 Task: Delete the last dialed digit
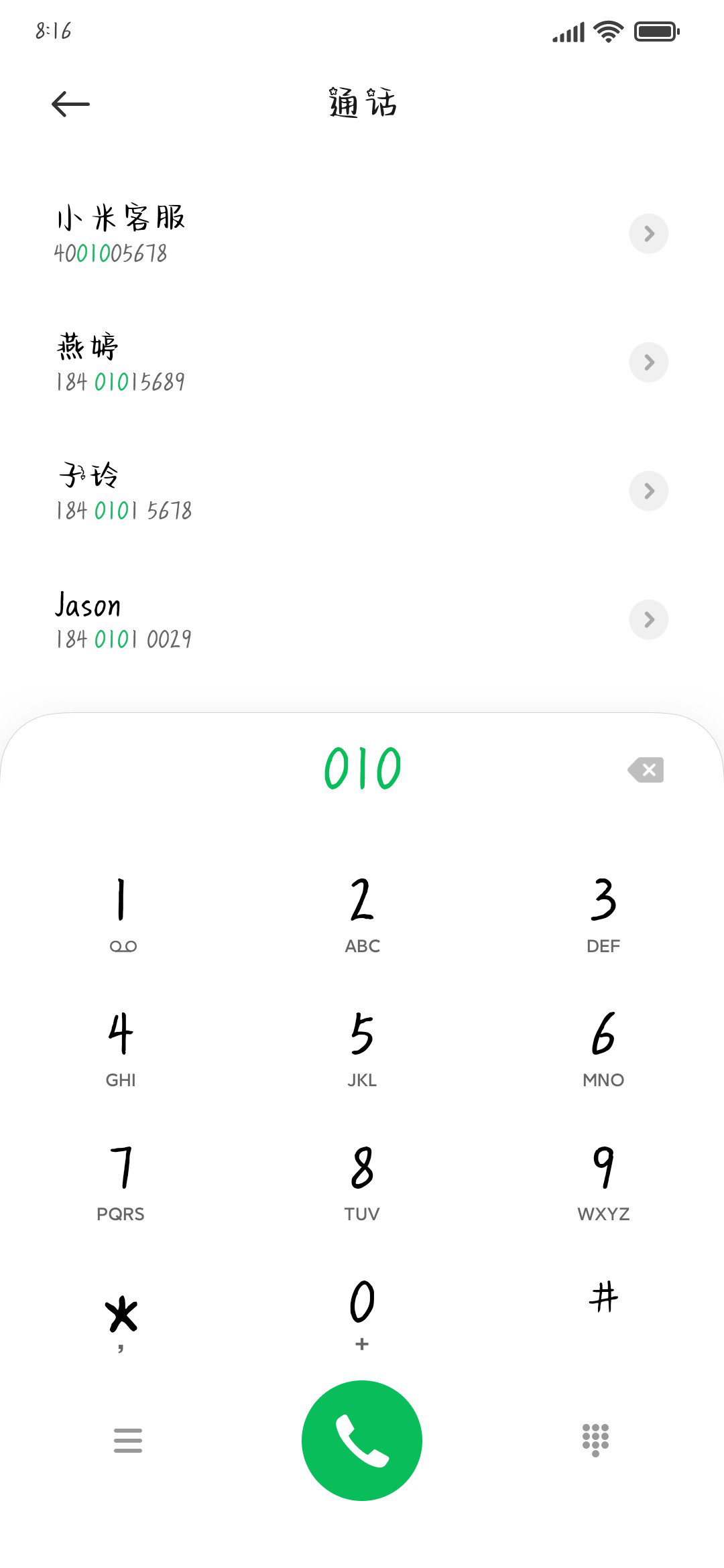point(646,770)
